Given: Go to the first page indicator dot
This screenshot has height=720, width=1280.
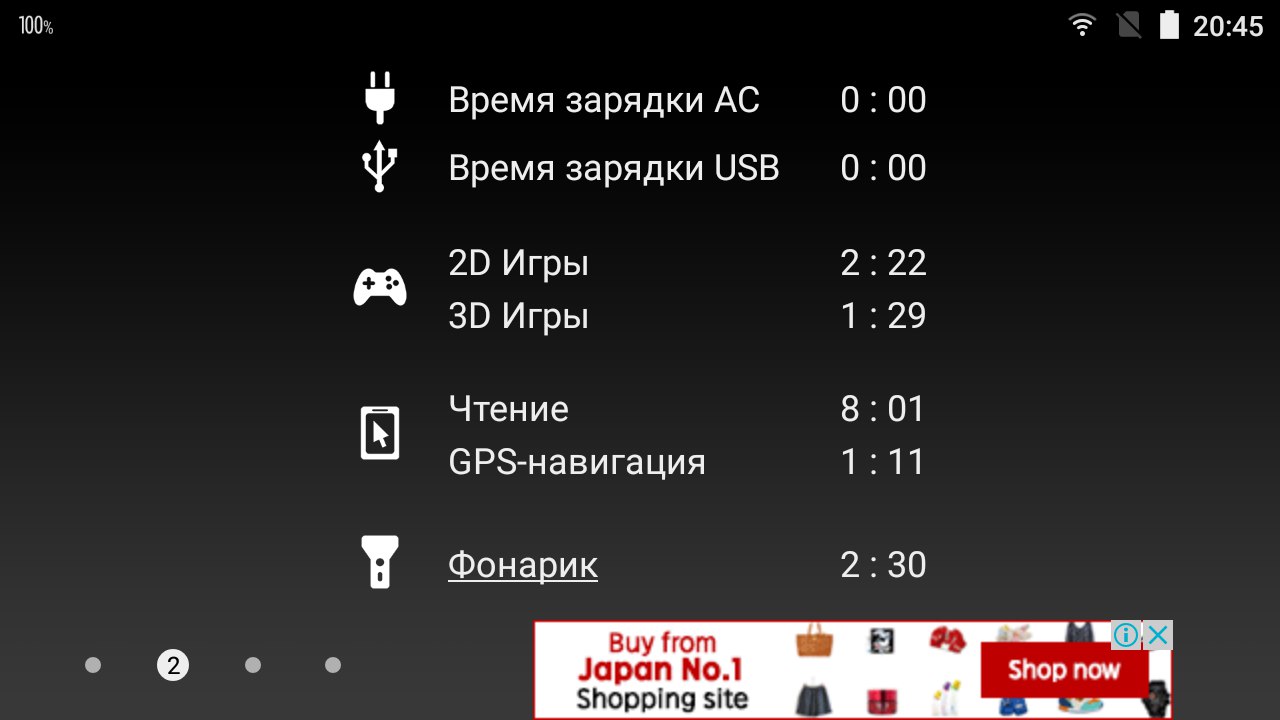Looking at the screenshot, I should (x=93, y=665).
